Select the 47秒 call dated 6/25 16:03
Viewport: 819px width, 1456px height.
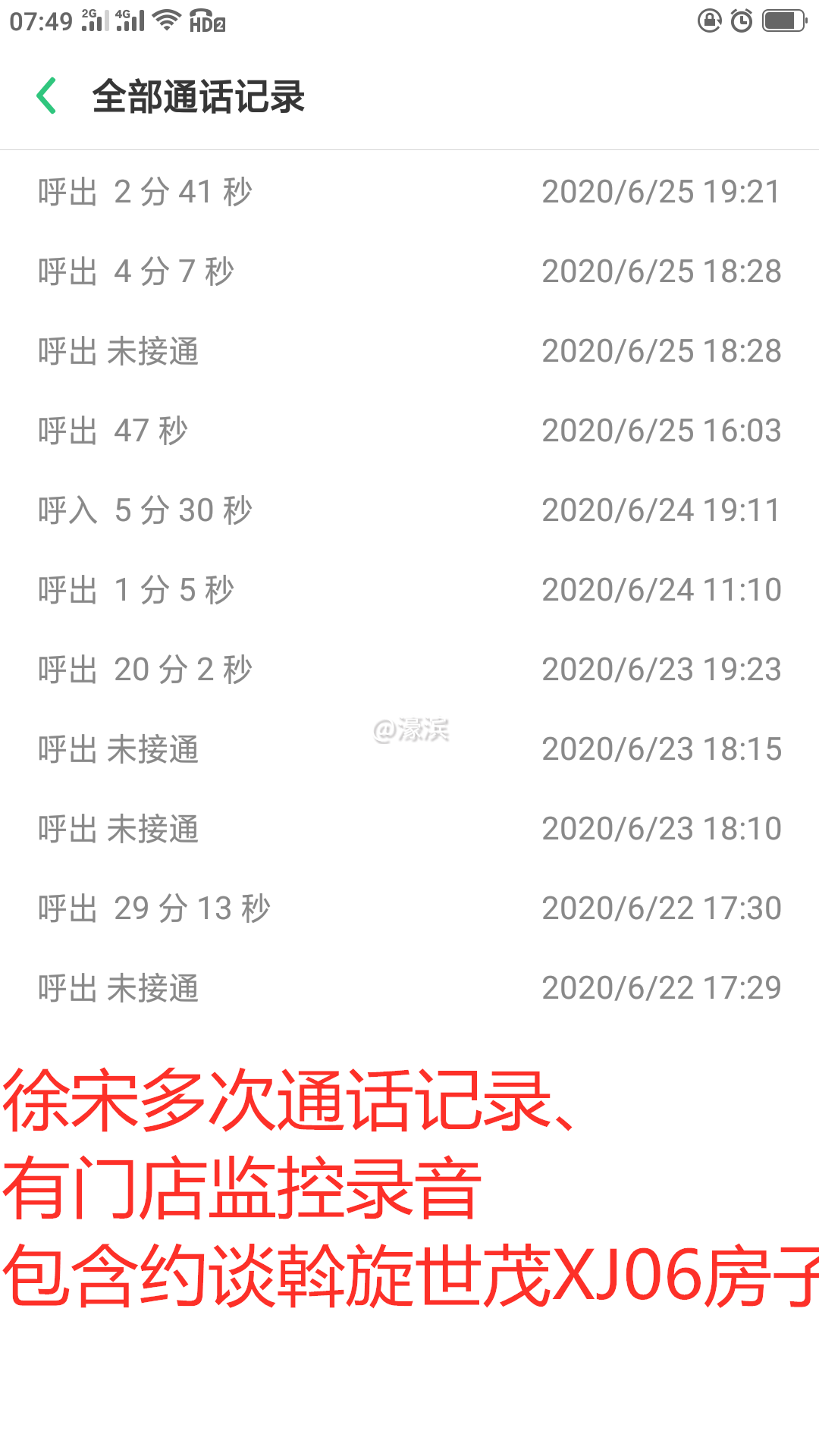click(x=409, y=430)
